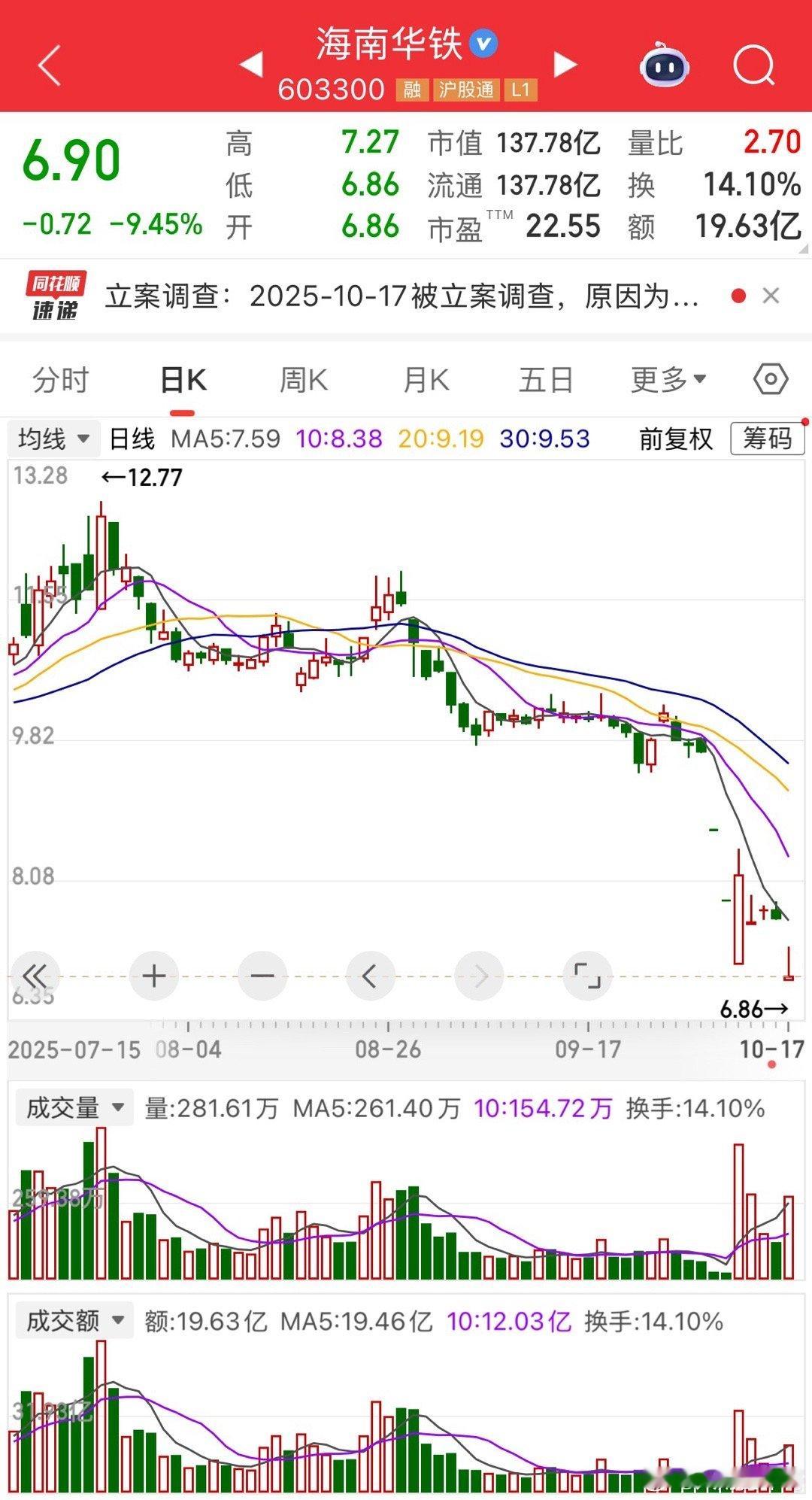The image size is (812, 1500).
Task: Zoom in the K-line chart
Action: click(154, 976)
